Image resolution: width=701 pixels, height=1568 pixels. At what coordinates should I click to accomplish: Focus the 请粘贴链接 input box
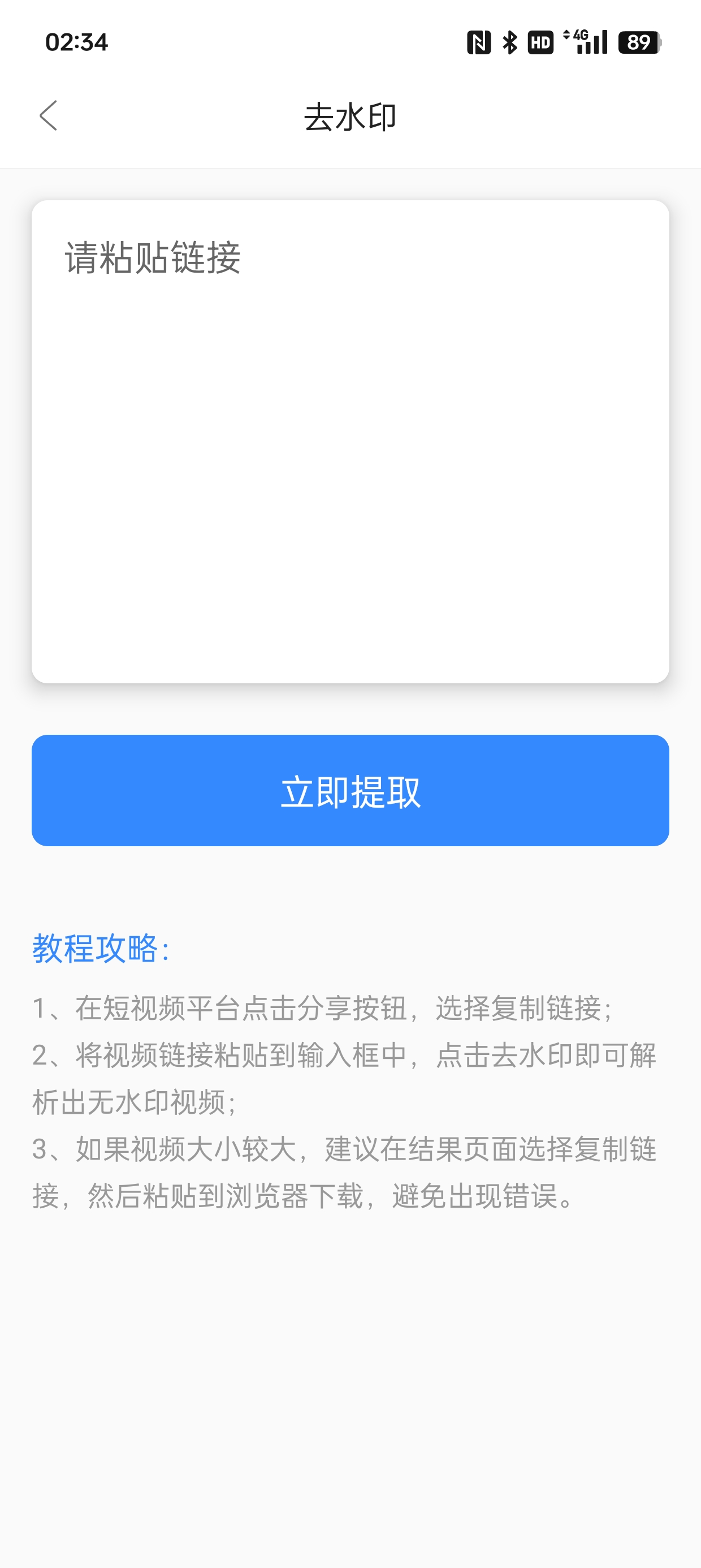tap(350, 441)
